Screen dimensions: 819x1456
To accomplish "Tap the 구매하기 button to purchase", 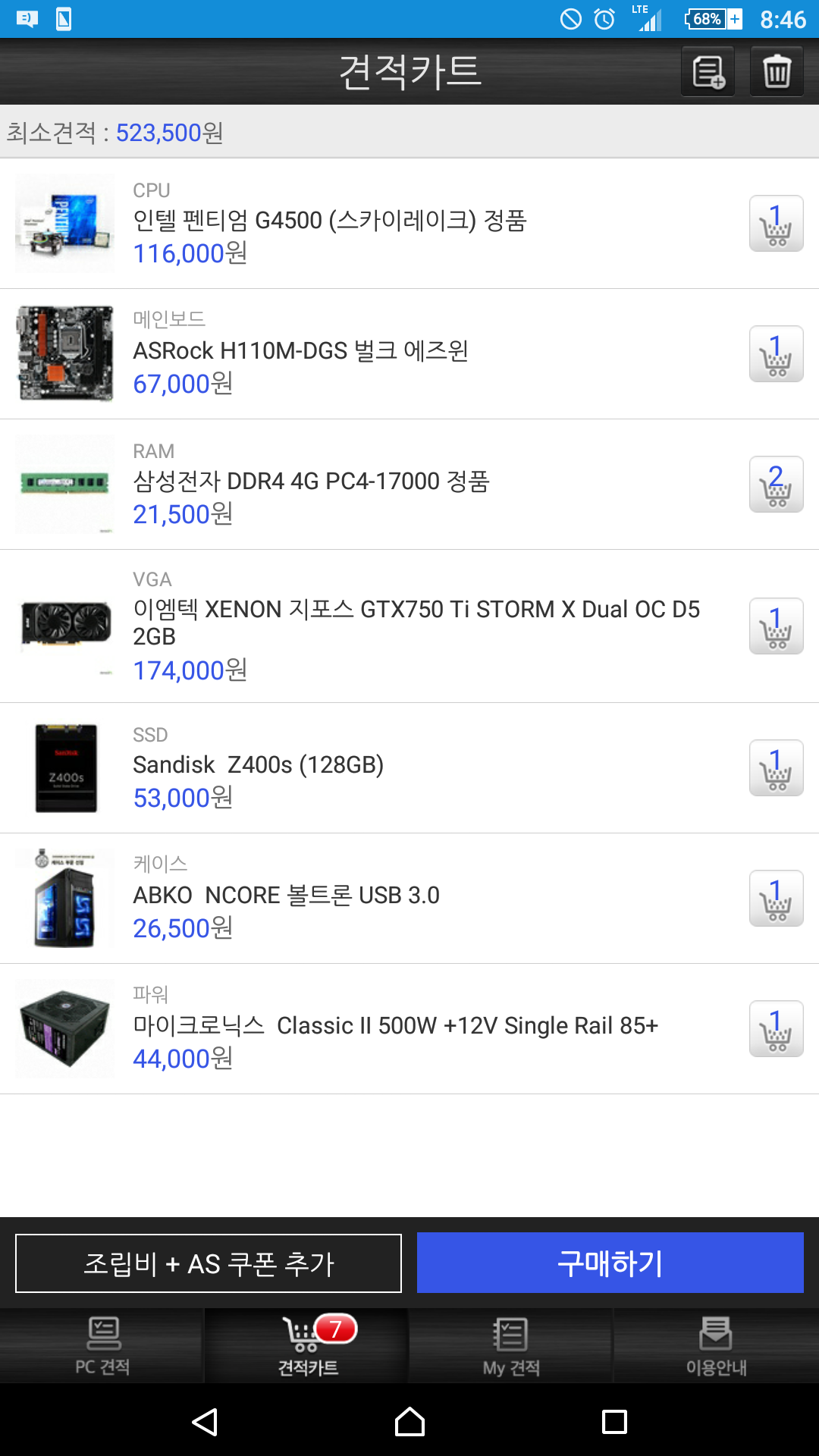I will 610,1263.
